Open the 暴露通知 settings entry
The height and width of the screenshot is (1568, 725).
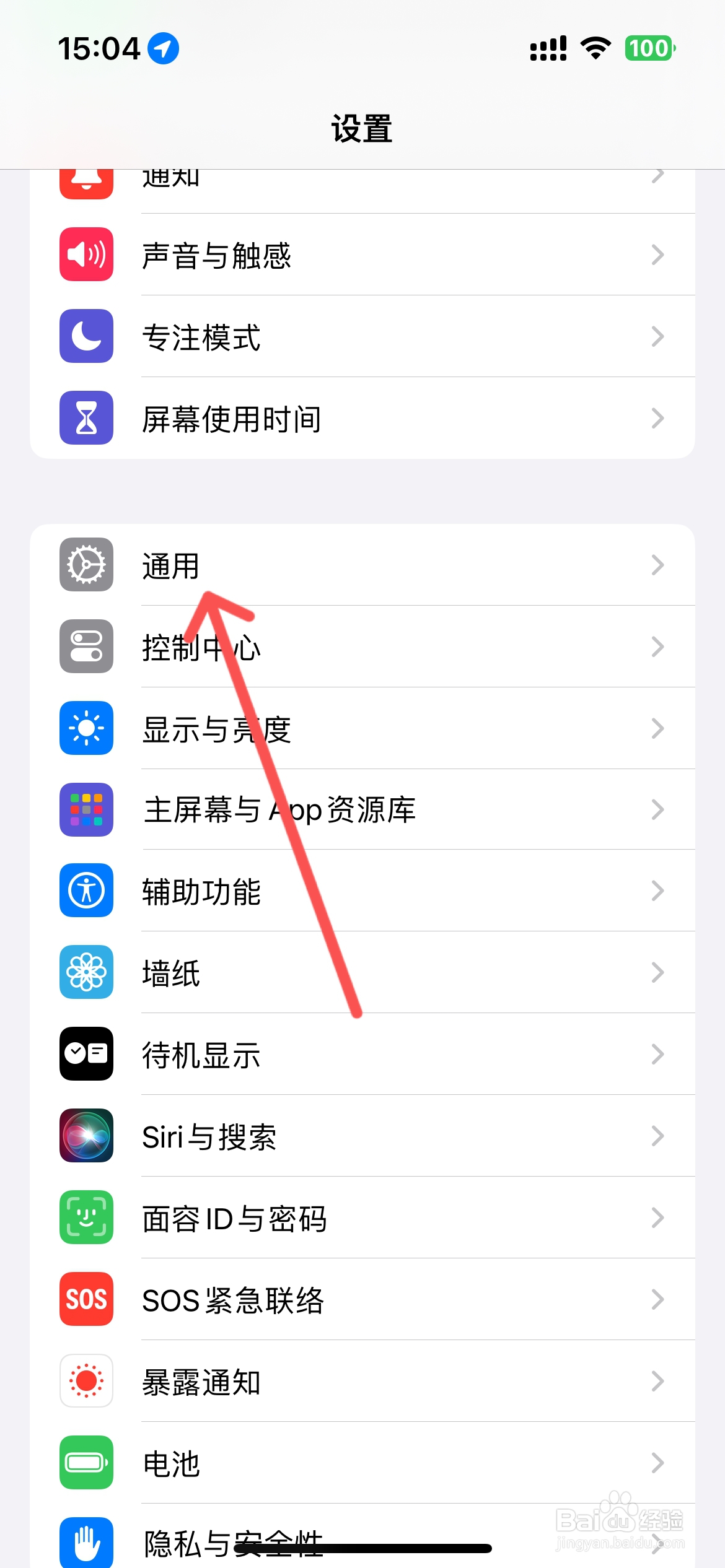pos(362,1382)
